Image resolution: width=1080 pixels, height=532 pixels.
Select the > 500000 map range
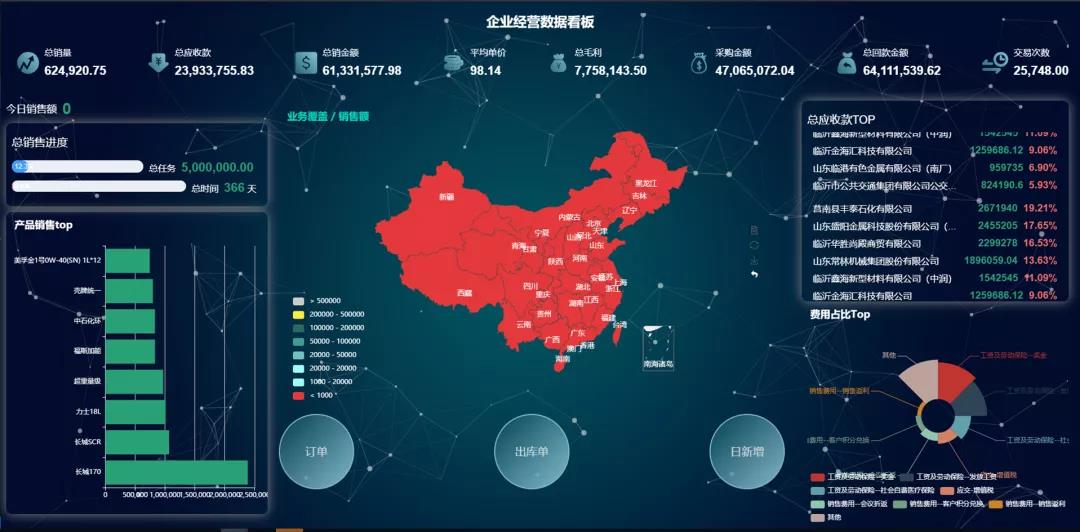pyautogui.click(x=298, y=300)
